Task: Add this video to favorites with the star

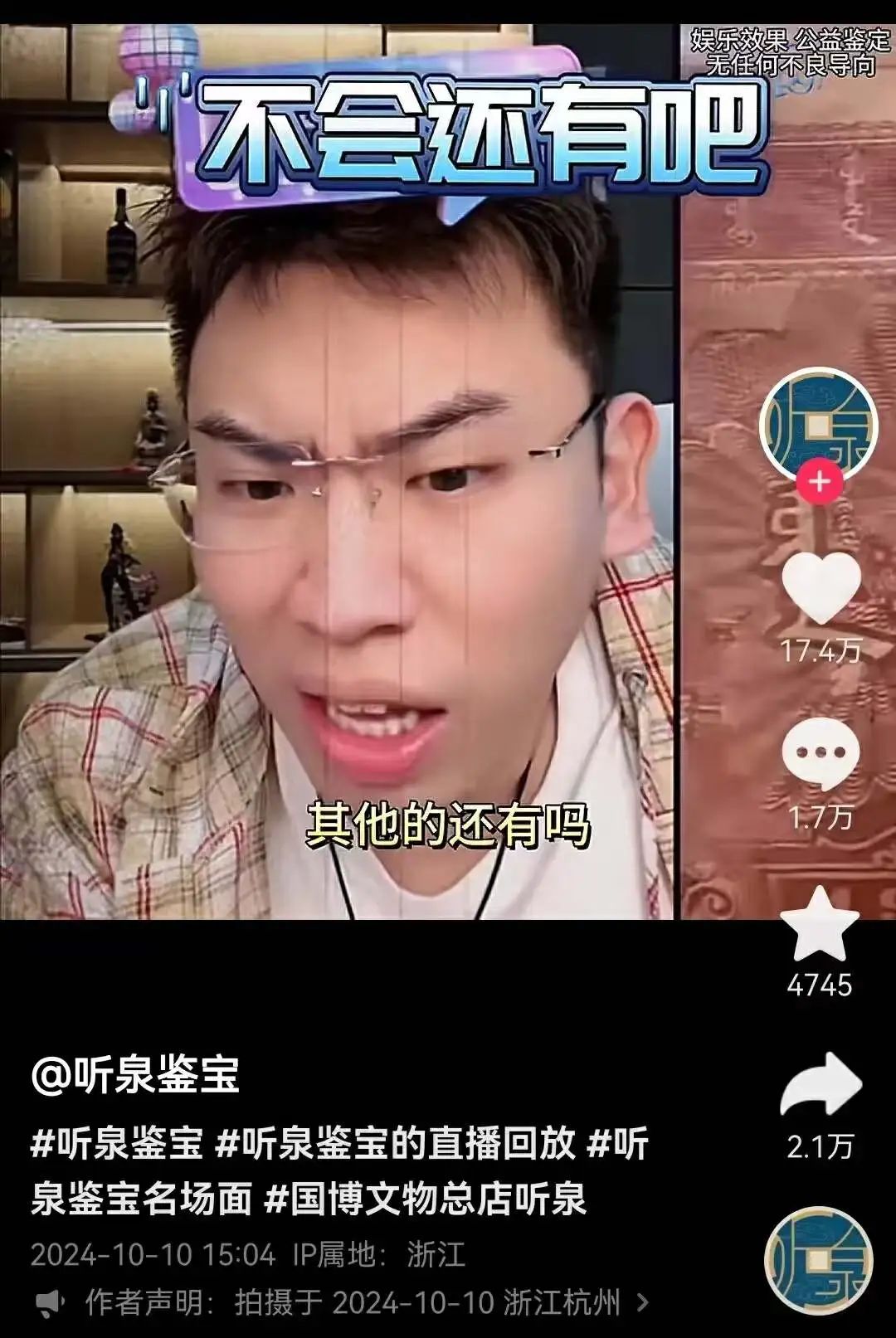Action: 821,925
